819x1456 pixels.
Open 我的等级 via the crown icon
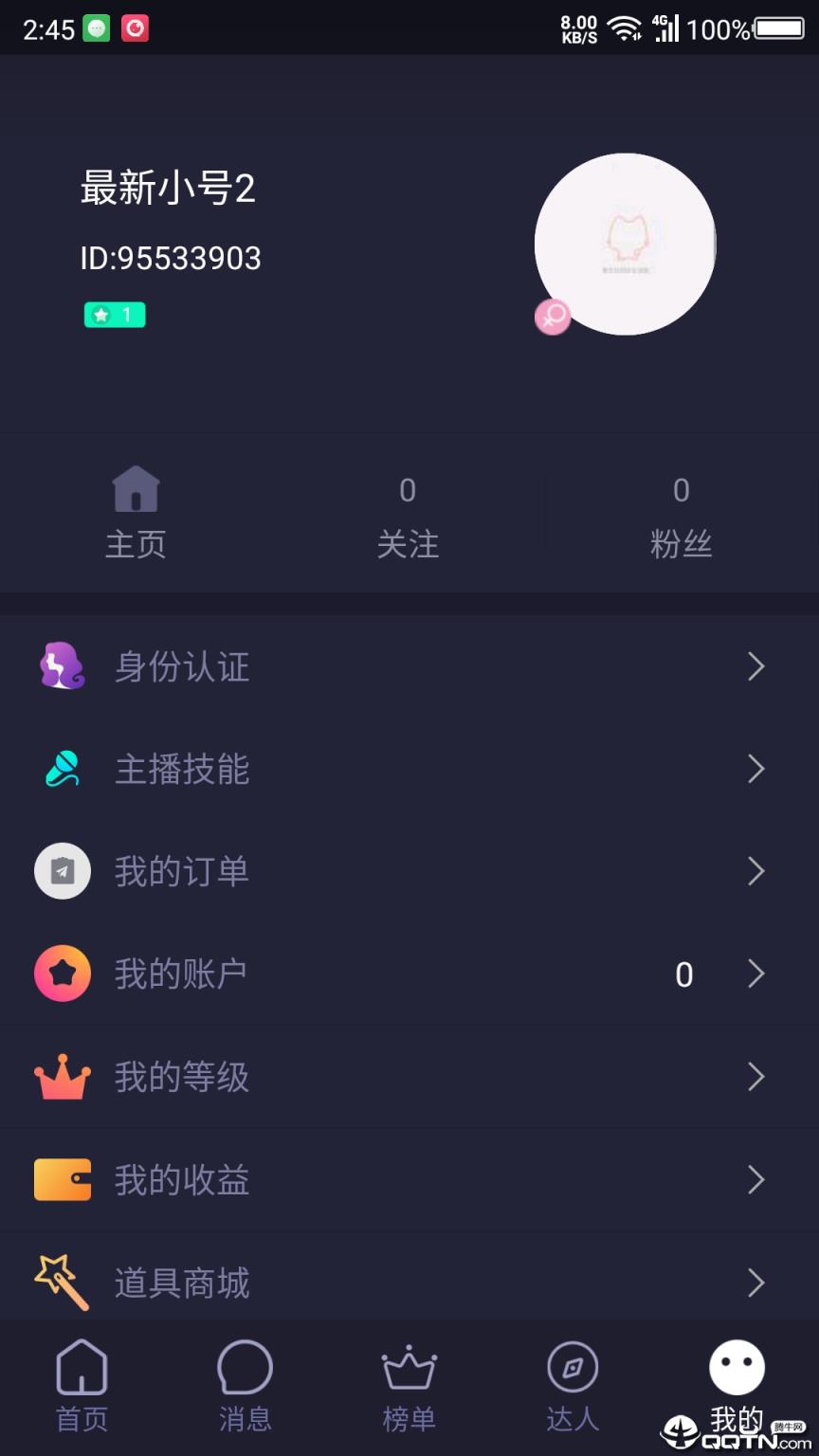click(62, 1076)
